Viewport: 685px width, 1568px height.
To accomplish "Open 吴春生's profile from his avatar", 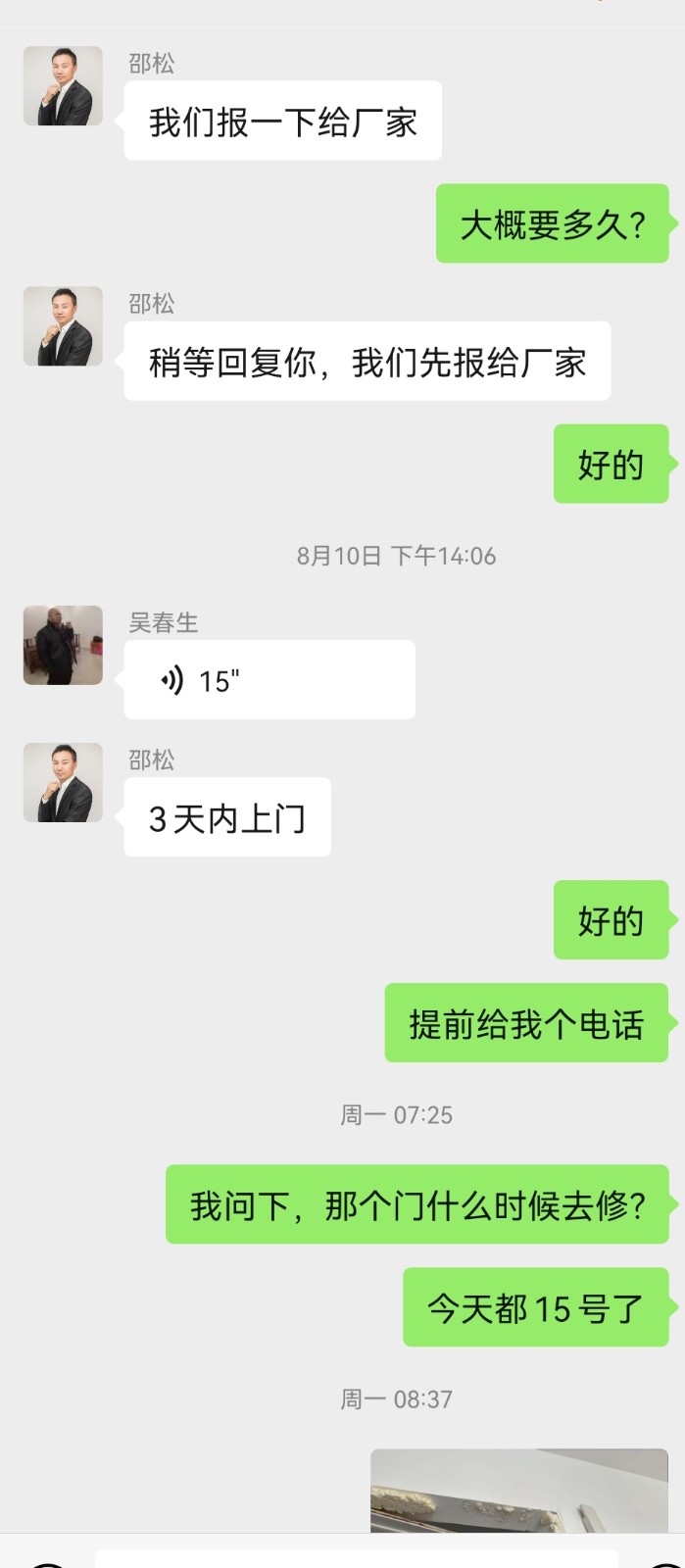I will pyautogui.click(x=63, y=645).
